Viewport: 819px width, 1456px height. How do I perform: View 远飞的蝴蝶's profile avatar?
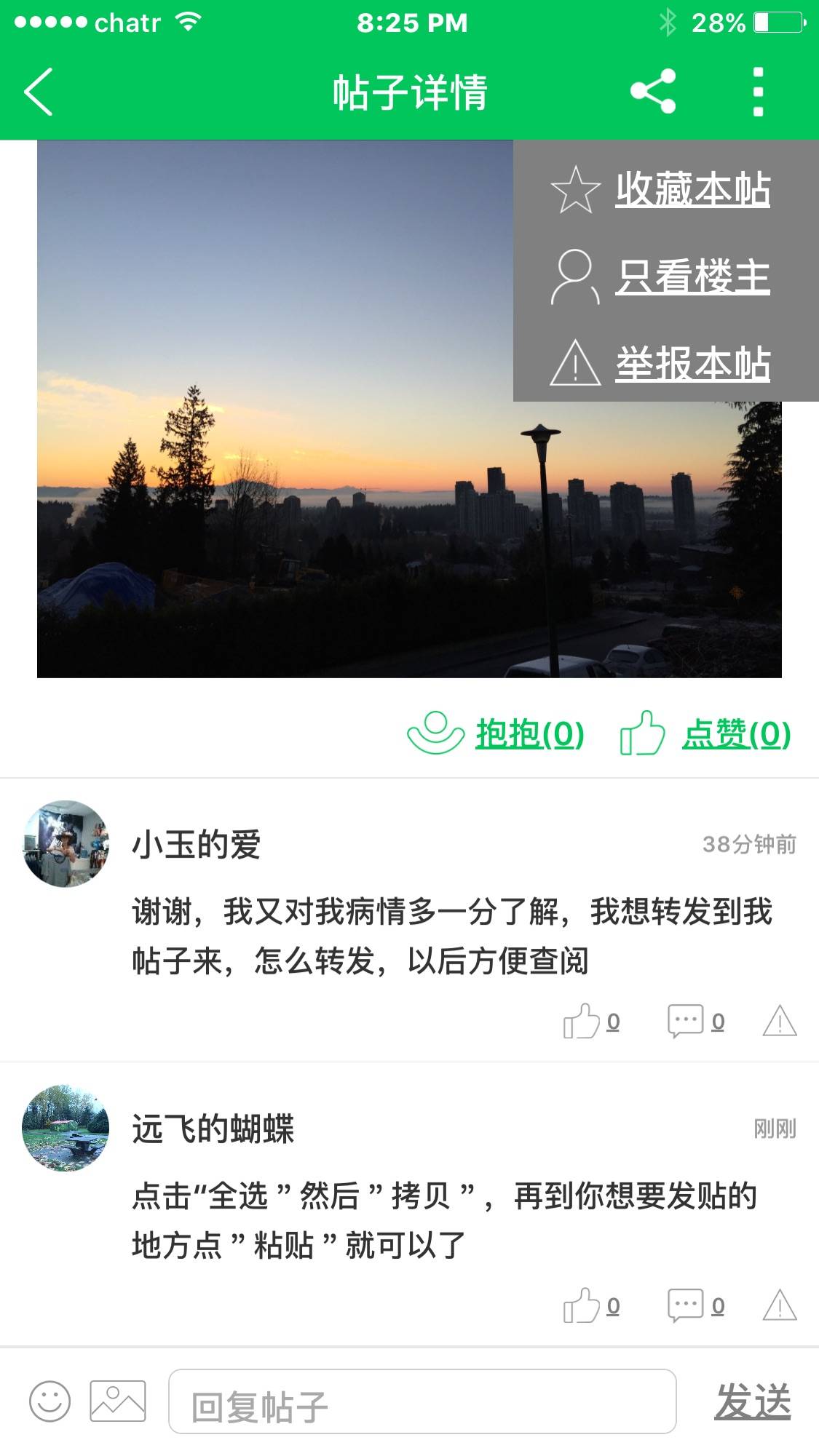(x=66, y=1128)
